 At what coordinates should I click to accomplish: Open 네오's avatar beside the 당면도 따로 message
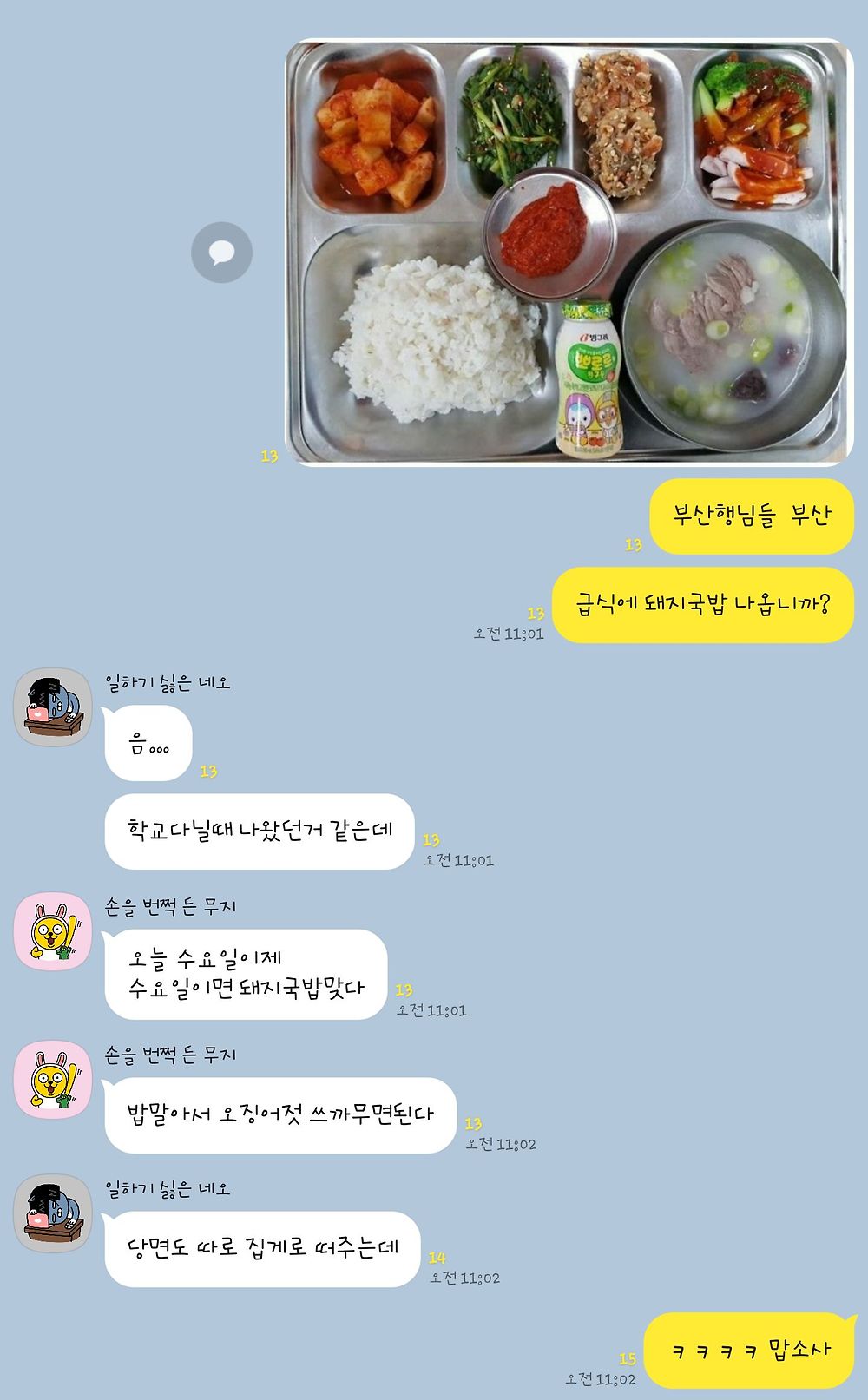click(x=53, y=1213)
